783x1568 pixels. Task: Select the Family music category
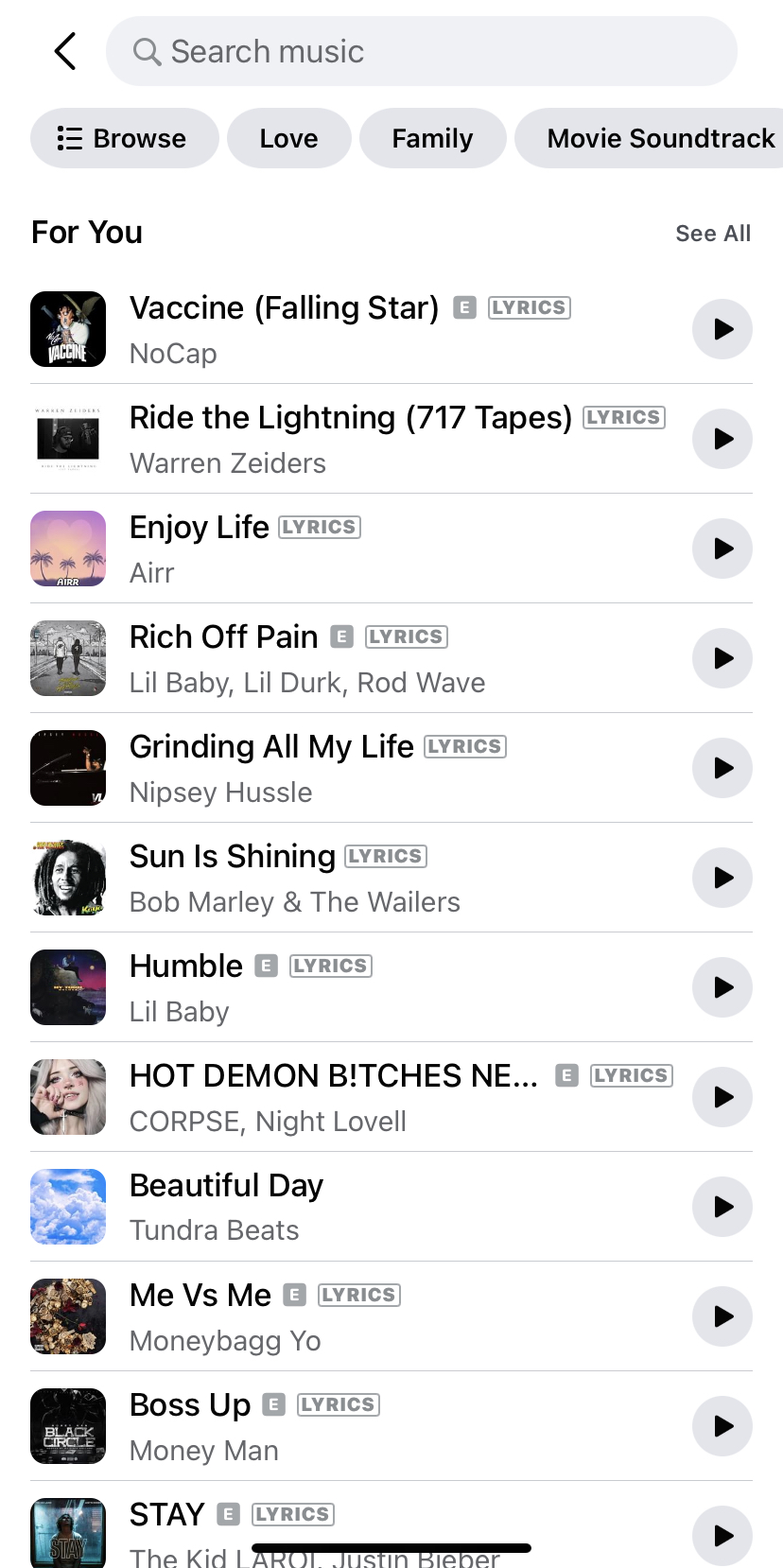click(432, 138)
